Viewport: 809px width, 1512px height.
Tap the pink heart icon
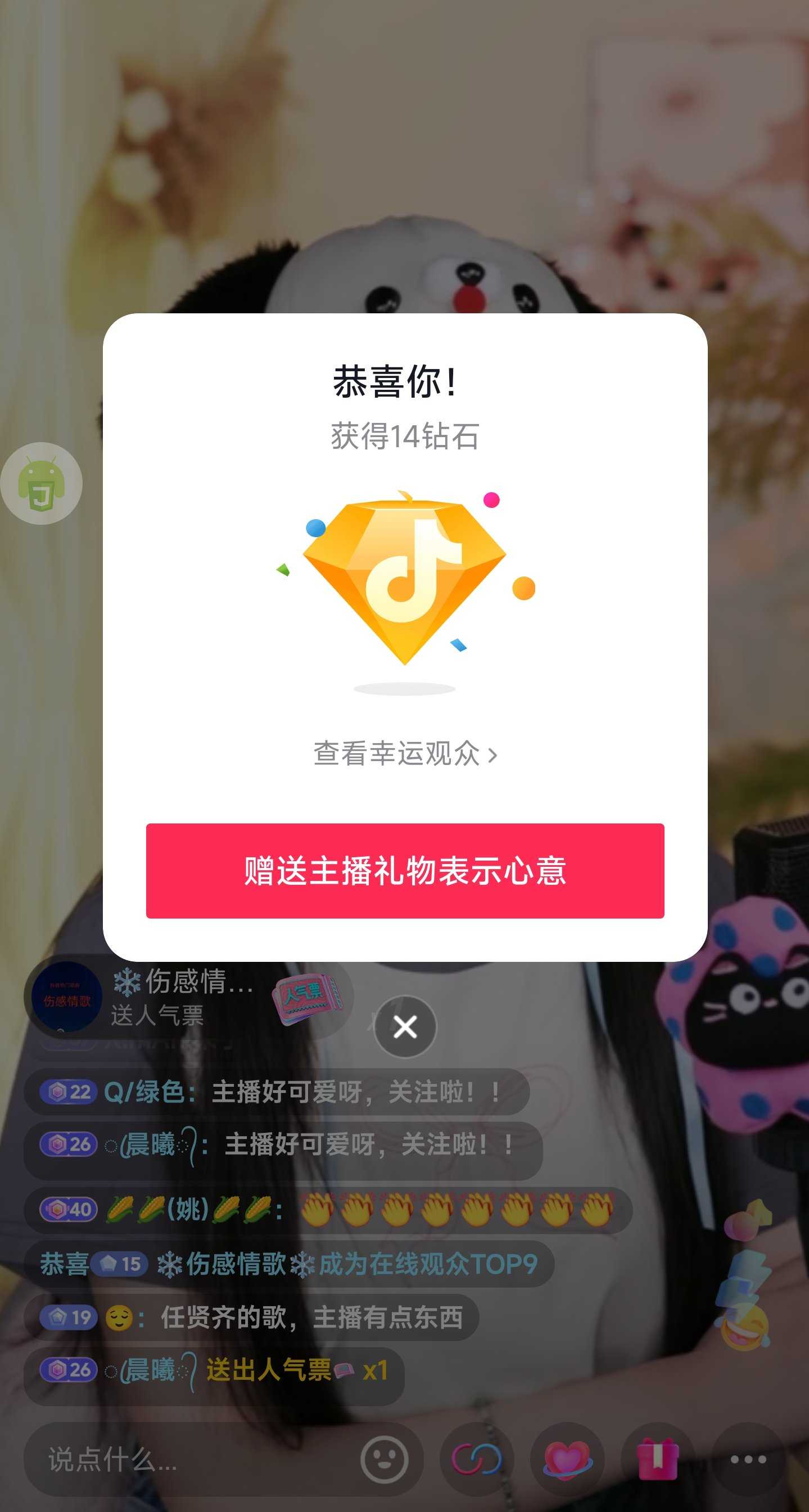pyautogui.click(x=567, y=1459)
